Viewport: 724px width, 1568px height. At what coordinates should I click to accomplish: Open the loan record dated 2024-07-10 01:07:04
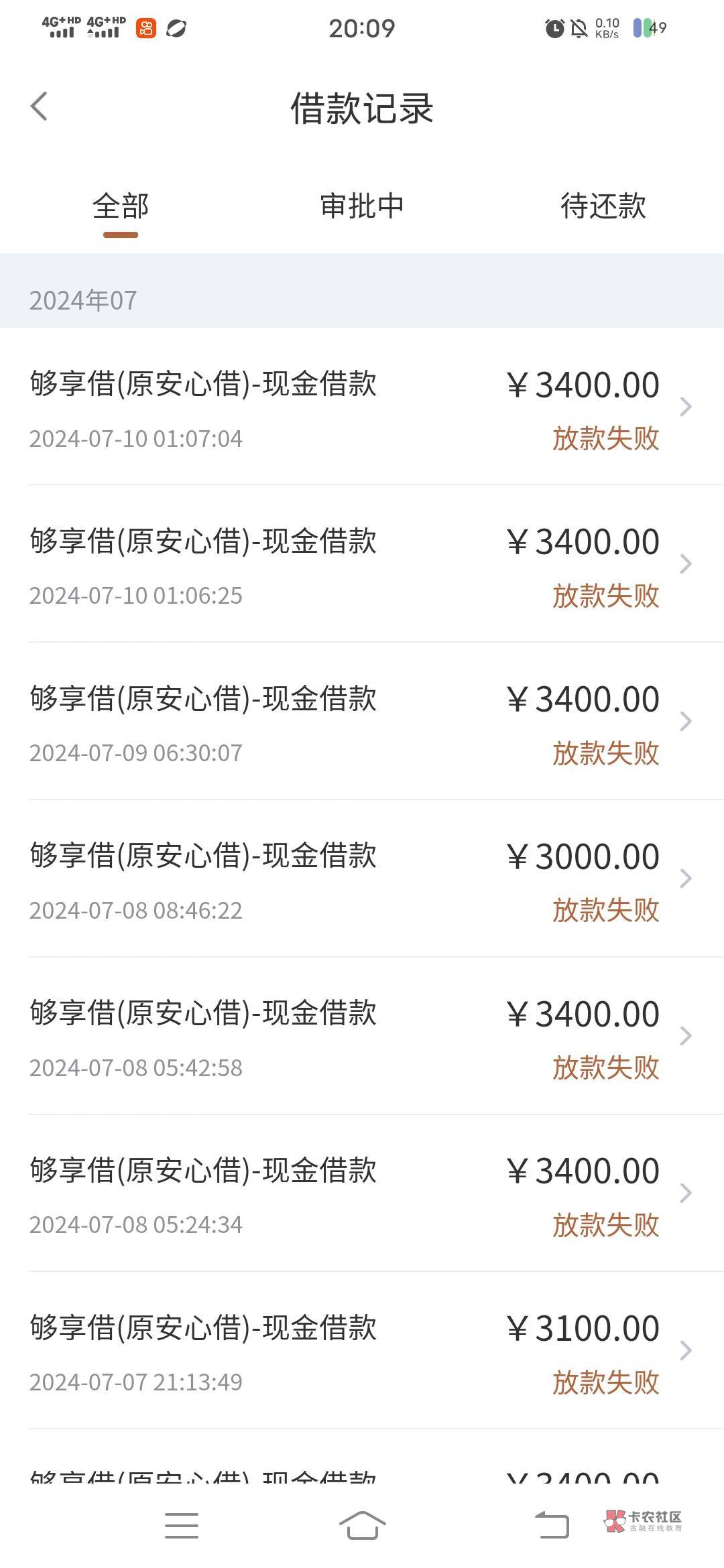point(362,407)
